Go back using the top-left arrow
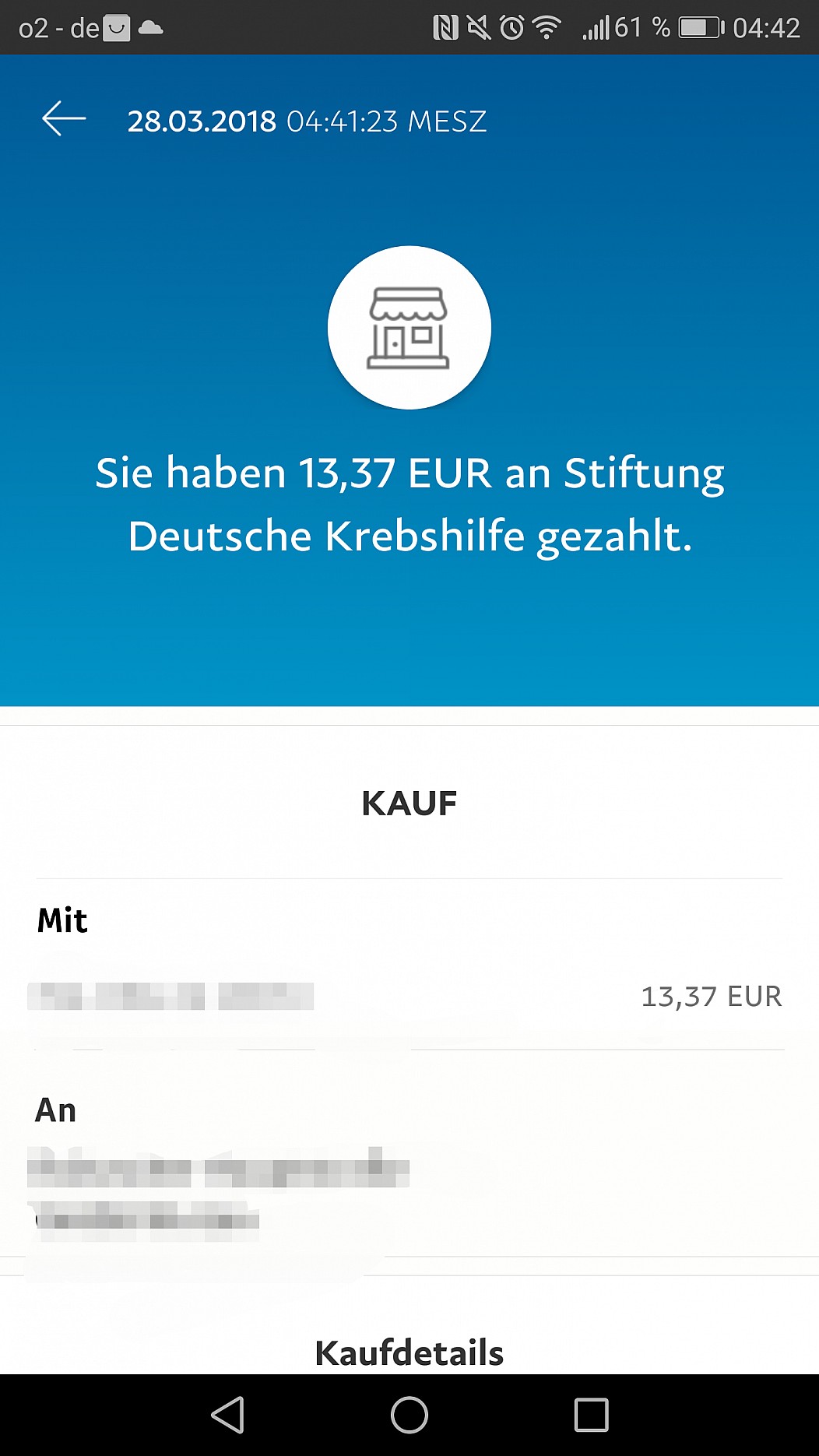Screen dimensions: 819x1456 pos(64,119)
